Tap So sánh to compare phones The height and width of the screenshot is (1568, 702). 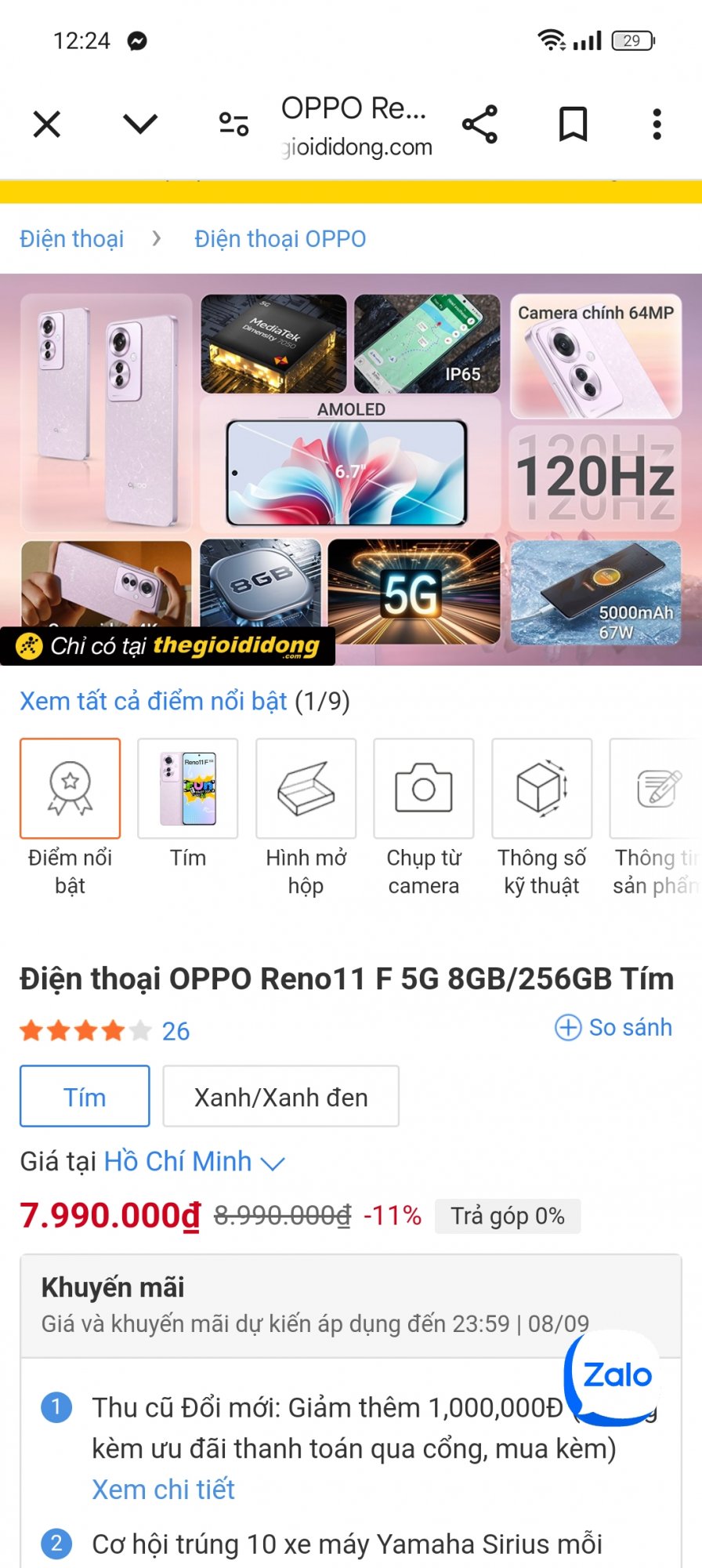click(x=613, y=1027)
